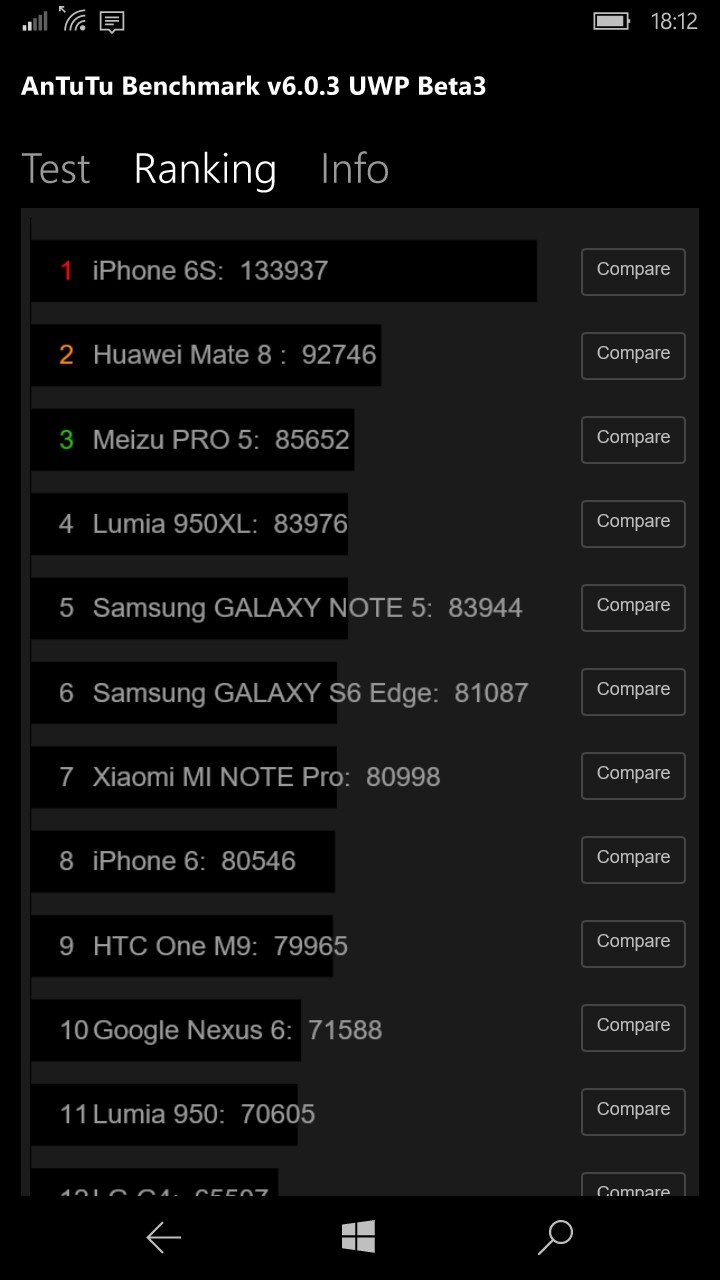The width and height of the screenshot is (720, 1280).
Task: Compare with HTC One M9
Action: (x=633, y=943)
